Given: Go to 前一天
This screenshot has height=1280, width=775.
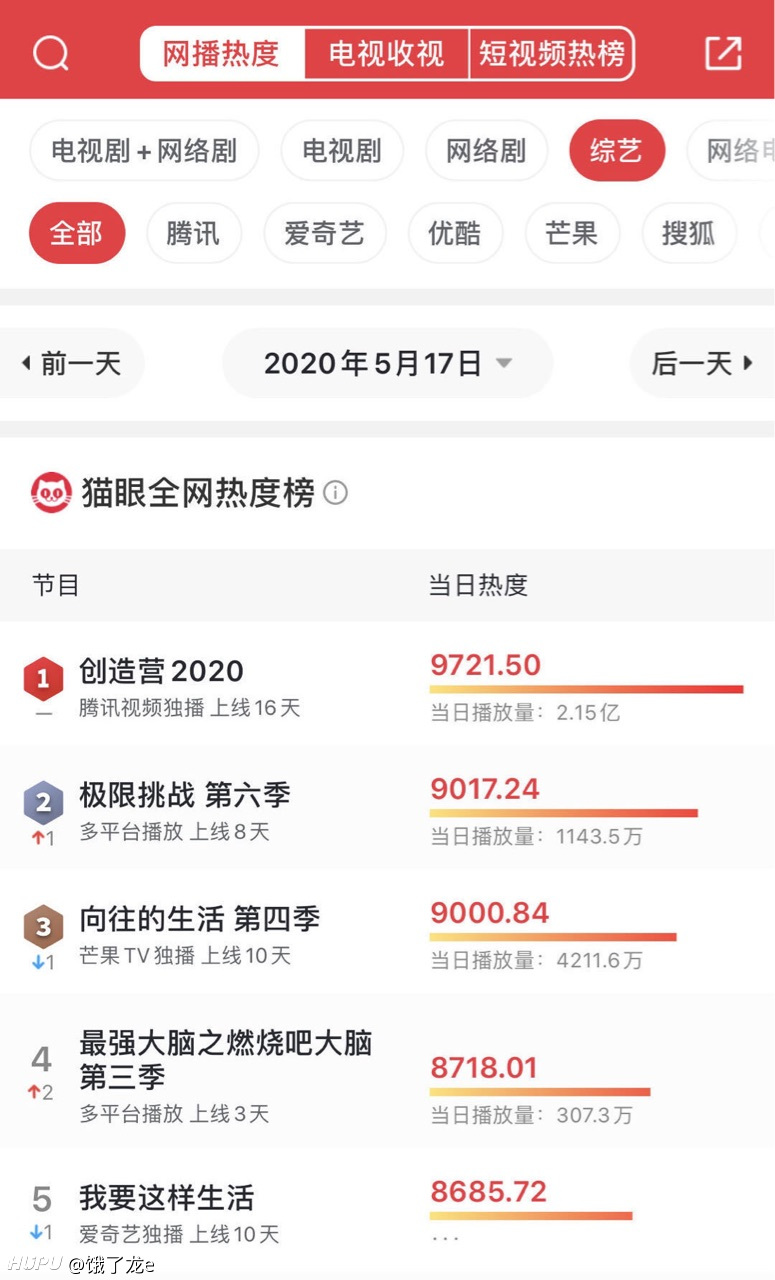Looking at the screenshot, I should [x=70, y=363].
